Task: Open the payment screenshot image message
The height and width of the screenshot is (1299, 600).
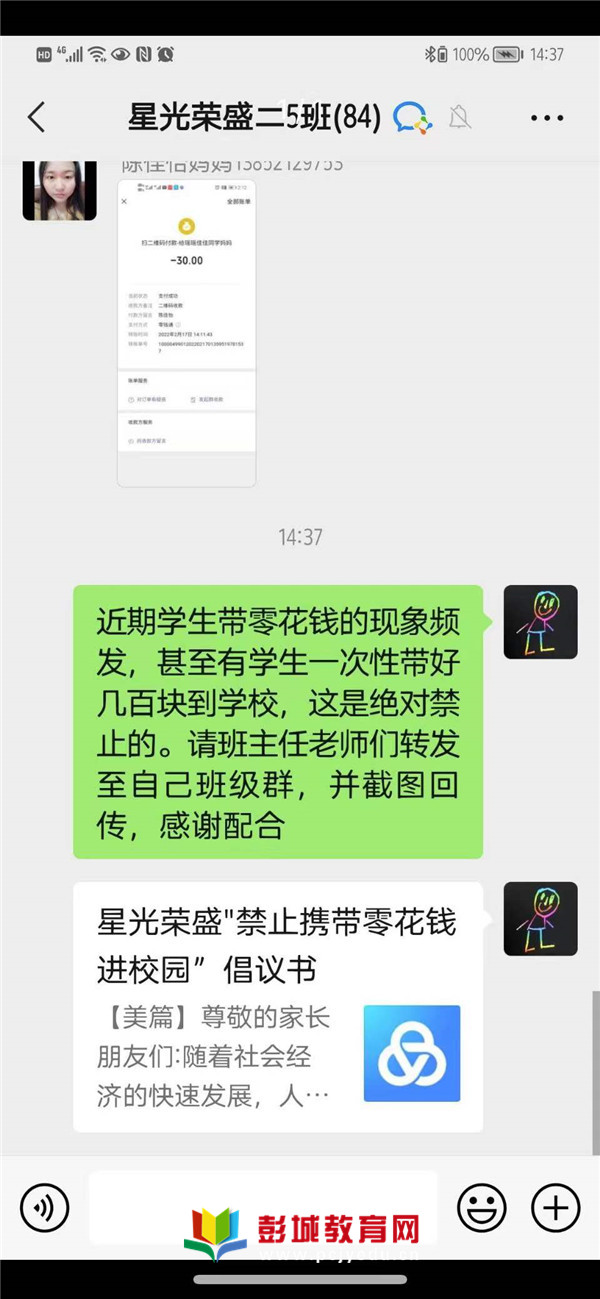Action: (186, 332)
